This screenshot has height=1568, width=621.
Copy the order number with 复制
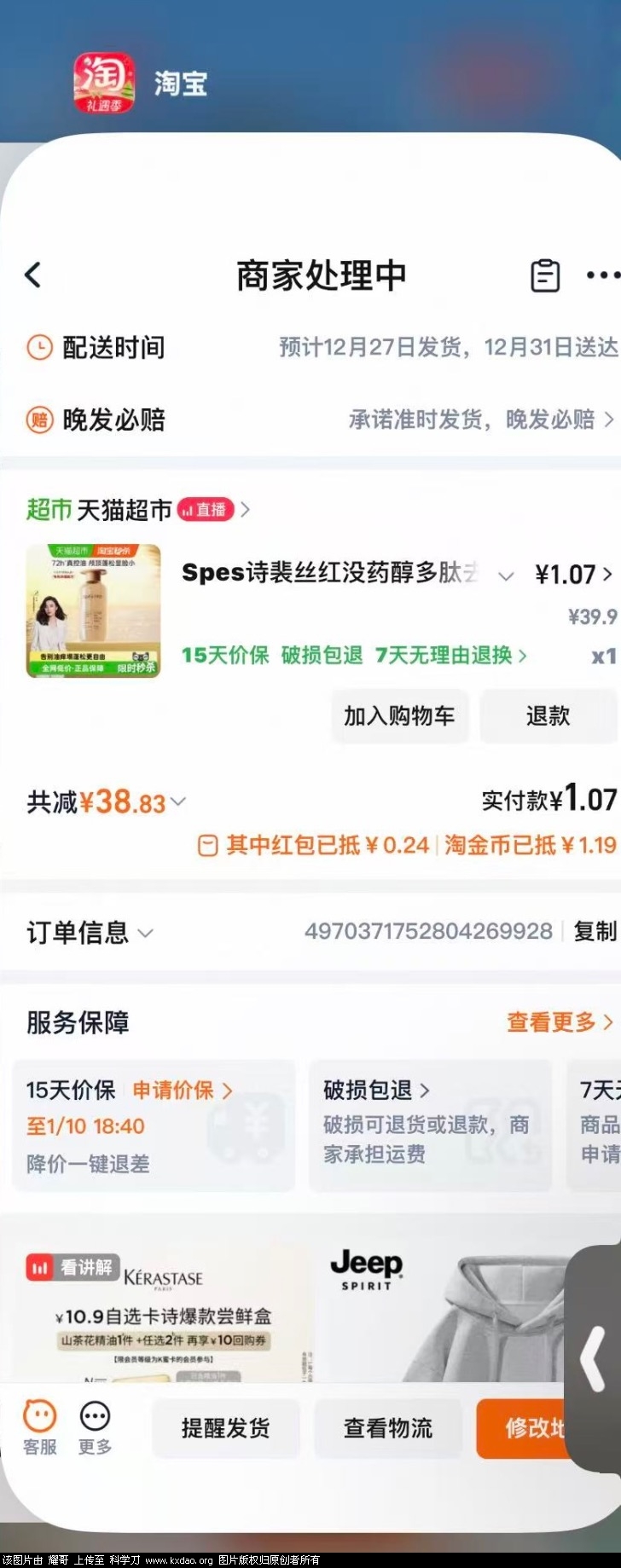(x=595, y=931)
